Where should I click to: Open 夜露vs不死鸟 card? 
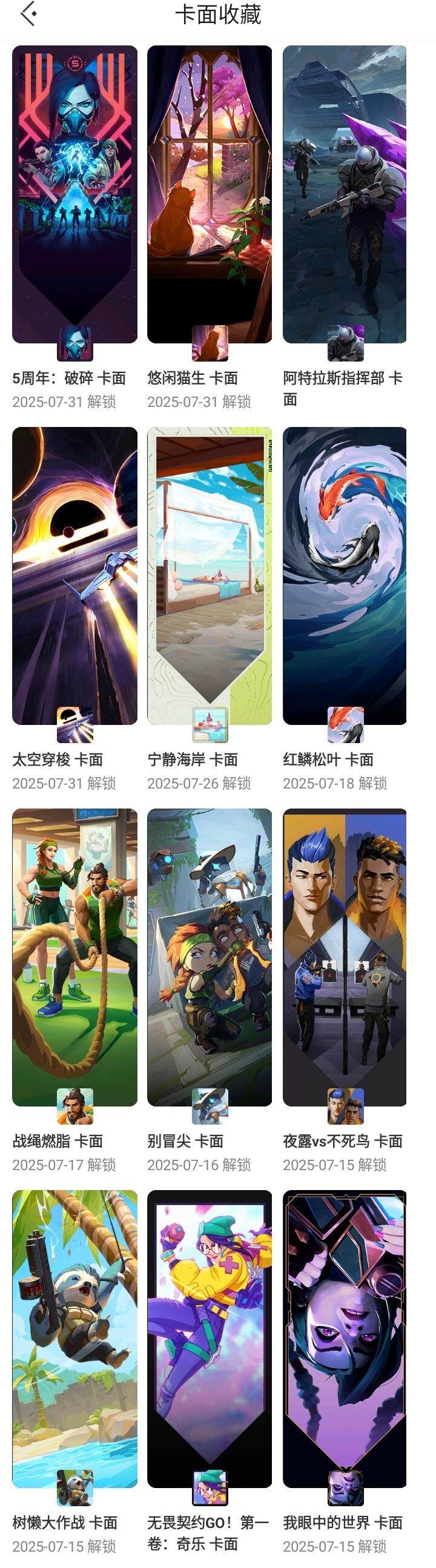[345, 957]
